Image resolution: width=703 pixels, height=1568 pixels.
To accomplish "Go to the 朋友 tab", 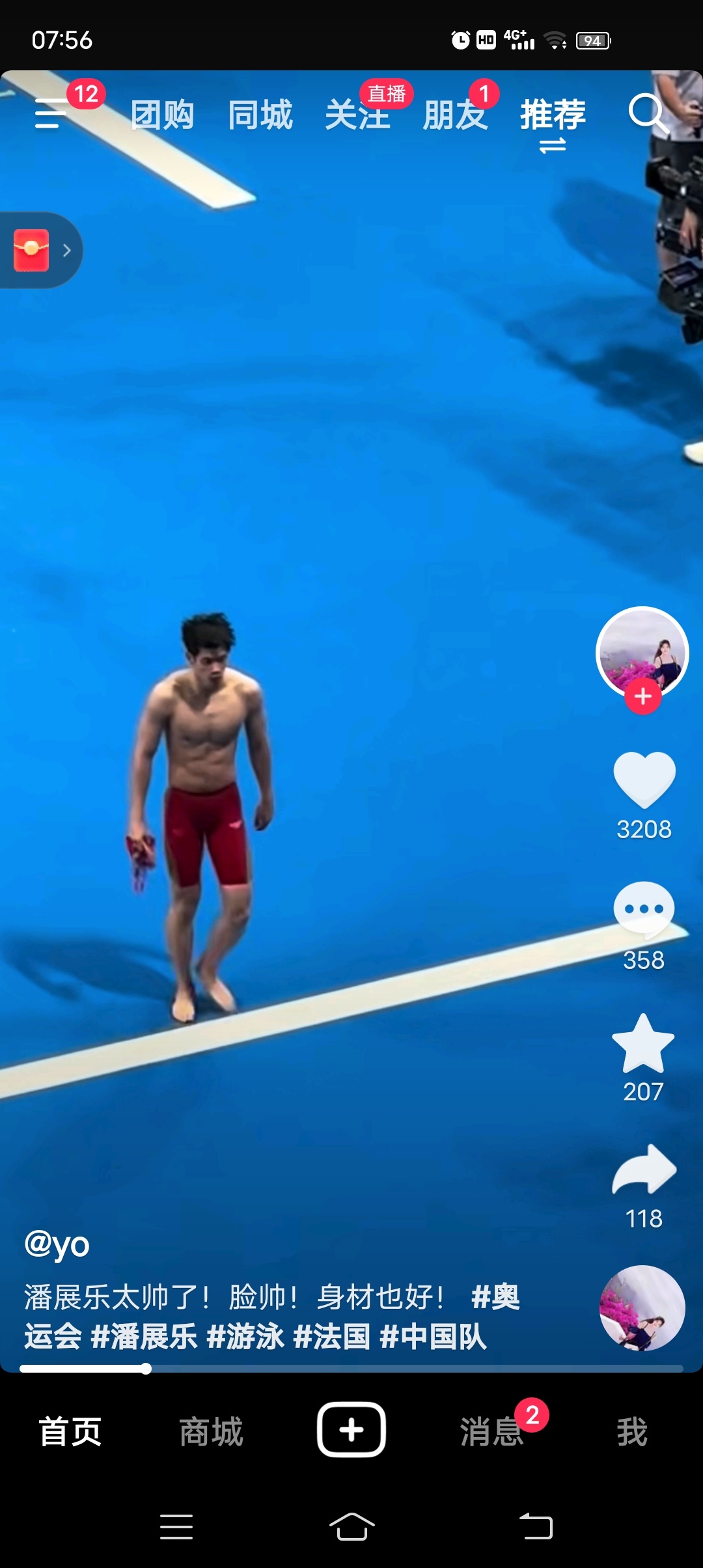I will coord(454,115).
